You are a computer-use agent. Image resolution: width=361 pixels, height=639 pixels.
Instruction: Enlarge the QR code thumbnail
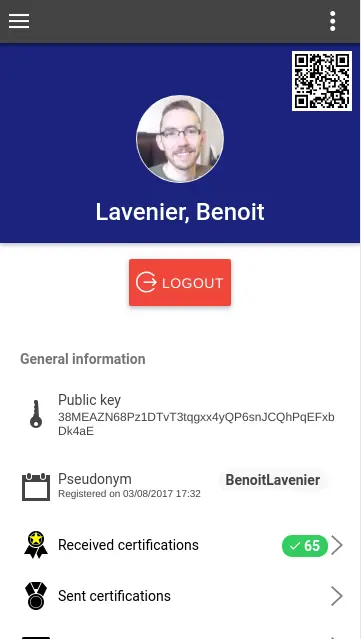tap(322, 81)
